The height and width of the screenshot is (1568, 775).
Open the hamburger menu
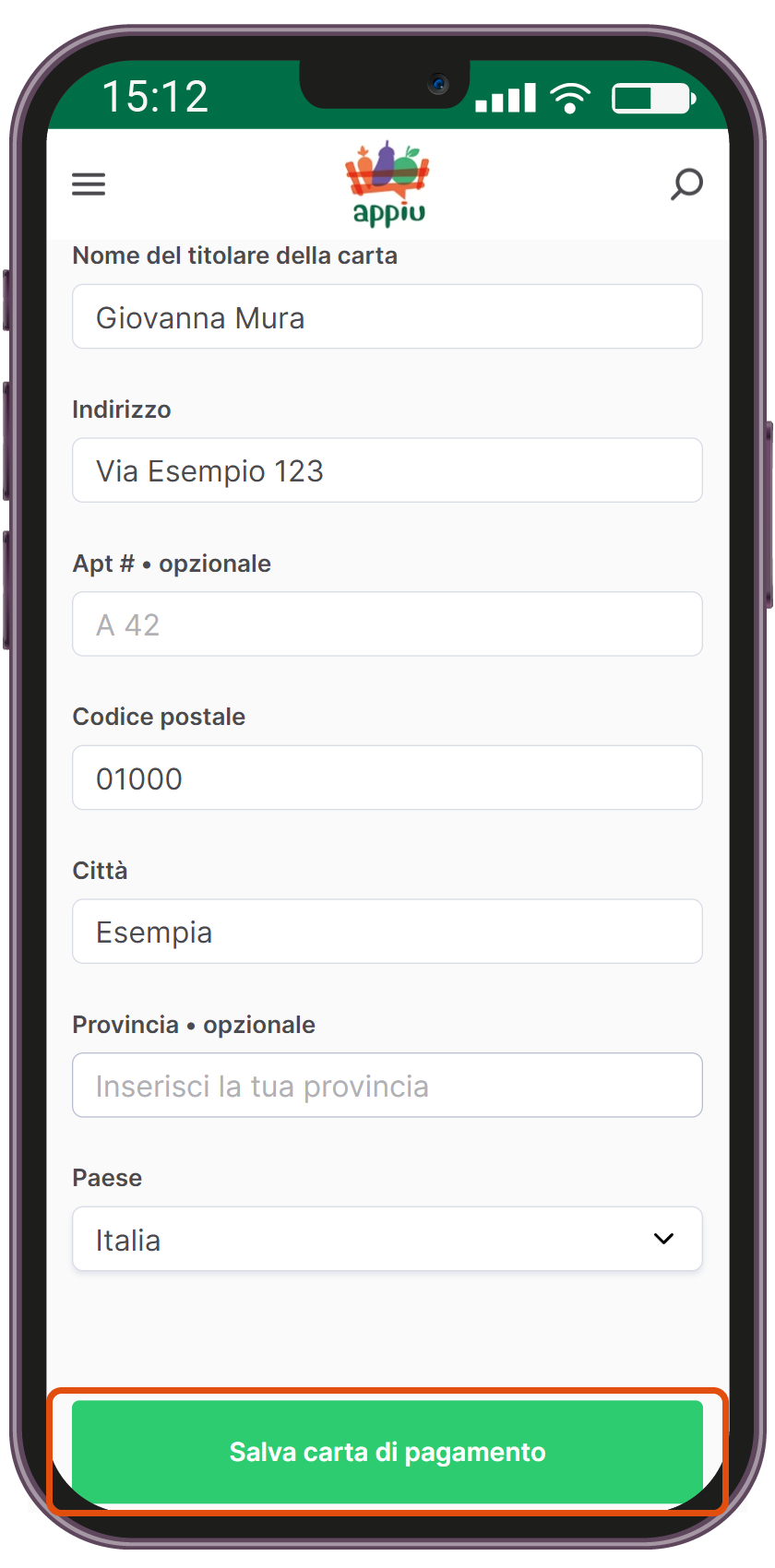click(89, 184)
